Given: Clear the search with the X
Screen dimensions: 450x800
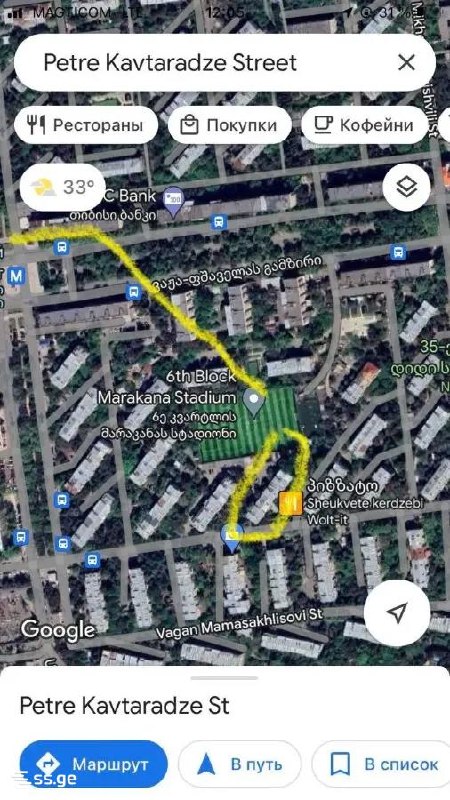Looking at the screenshot, I should coord(406,63).
